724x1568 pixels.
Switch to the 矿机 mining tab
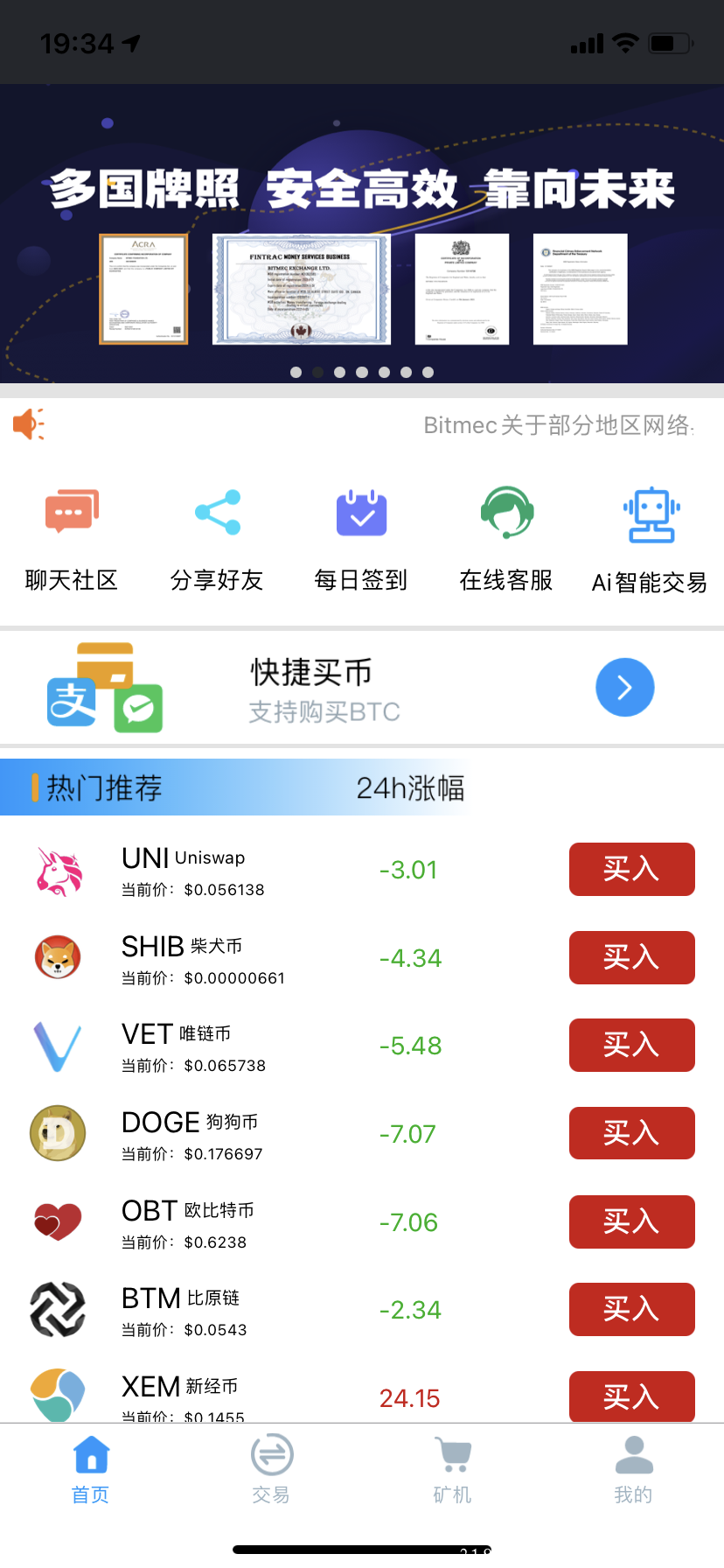[452, 1468]
